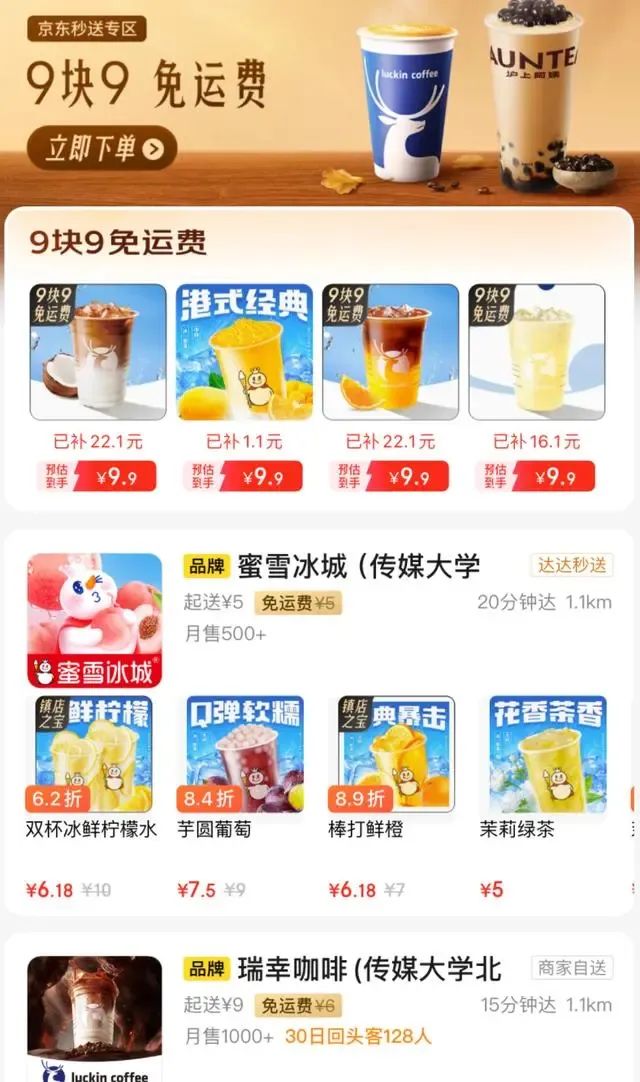Open the 蜜雪冰城 store page
The height and width of the screenshot is (1082, 640).
pyautogui.click(x=358, y=568)
